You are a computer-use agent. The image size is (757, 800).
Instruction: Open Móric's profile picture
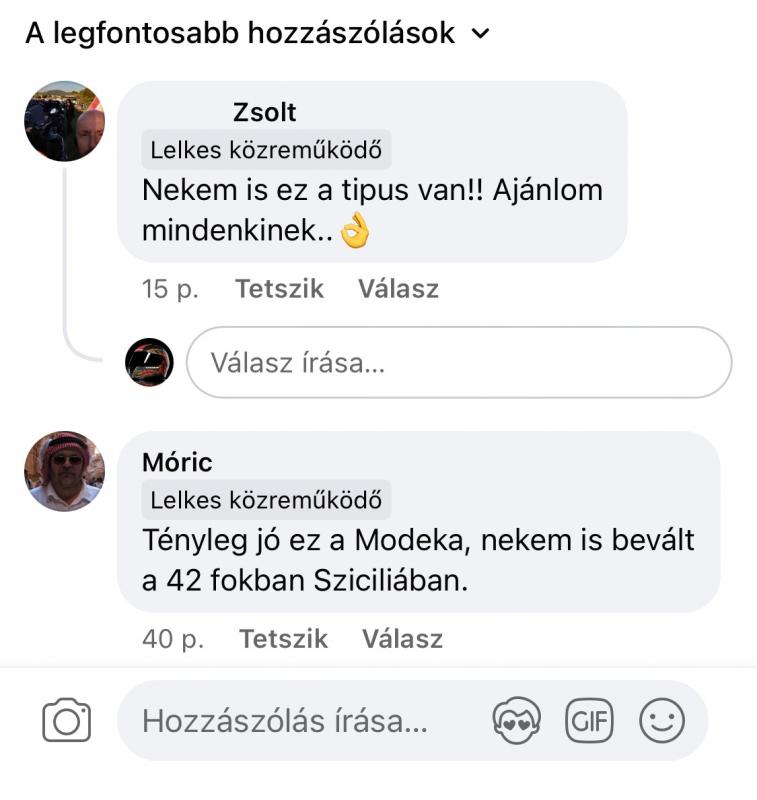(64, 471)
